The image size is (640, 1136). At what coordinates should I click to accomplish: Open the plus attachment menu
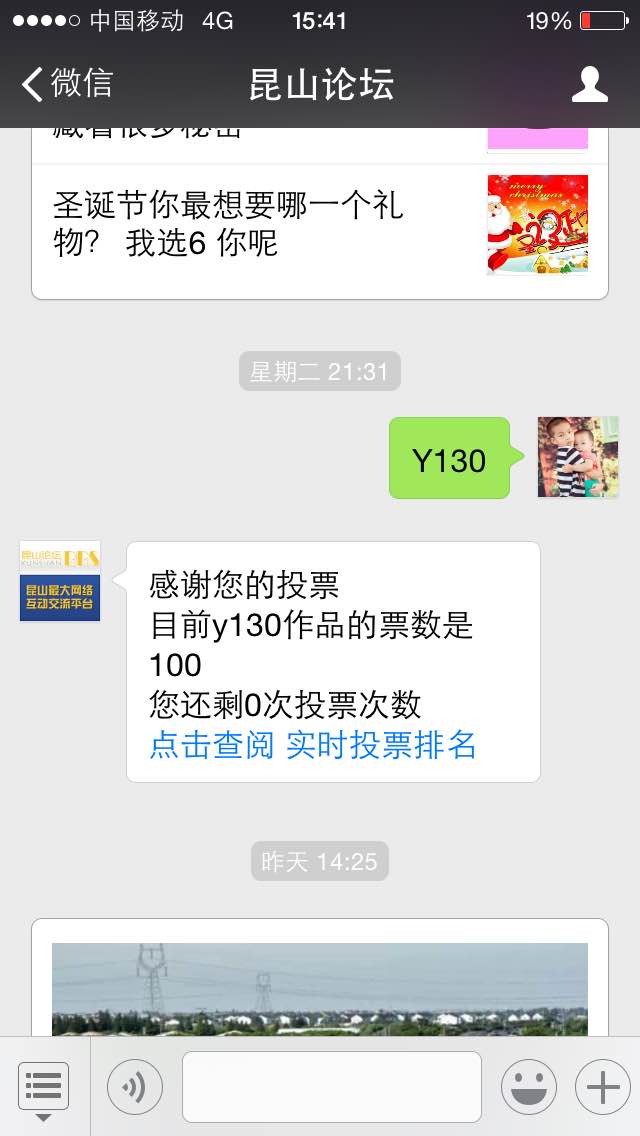[603, 1087]
